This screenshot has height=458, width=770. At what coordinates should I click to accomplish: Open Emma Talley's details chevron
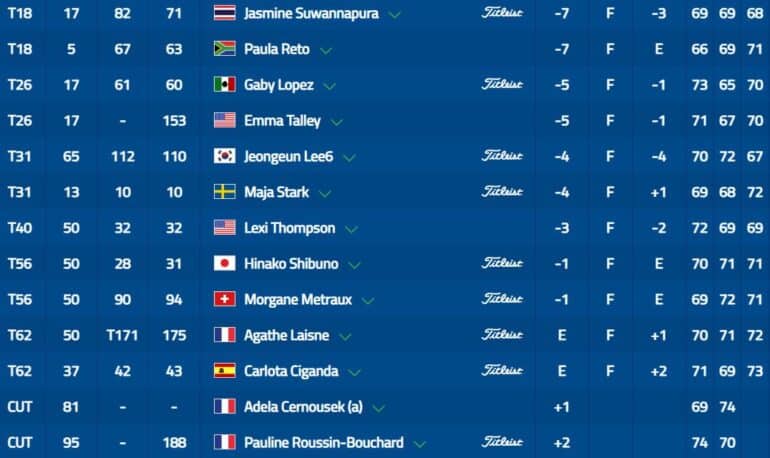[x=337, y=122]
